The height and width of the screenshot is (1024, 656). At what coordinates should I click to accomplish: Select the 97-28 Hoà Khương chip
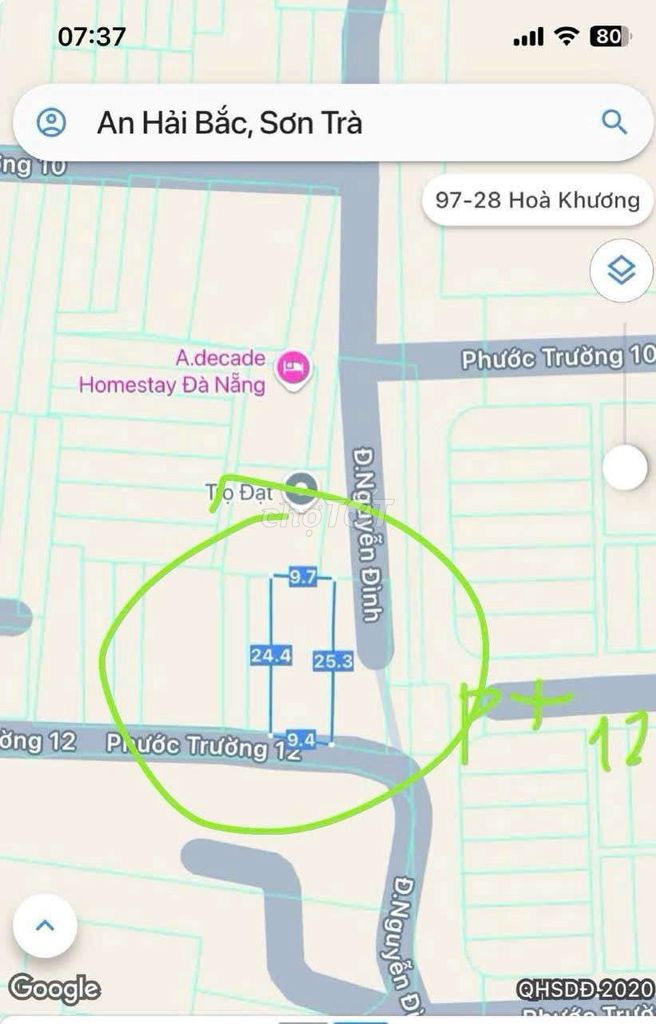coord(538,200)
